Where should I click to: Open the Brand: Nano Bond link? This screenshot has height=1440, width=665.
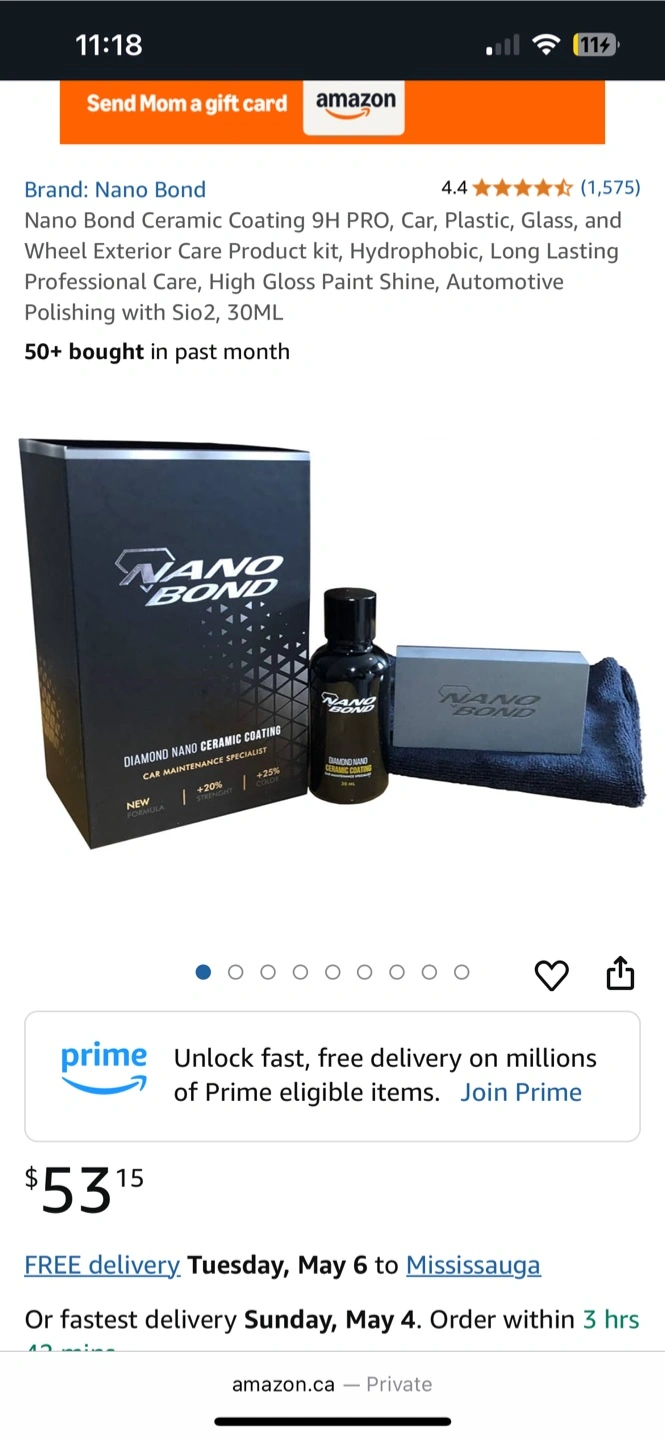(115, 189)
